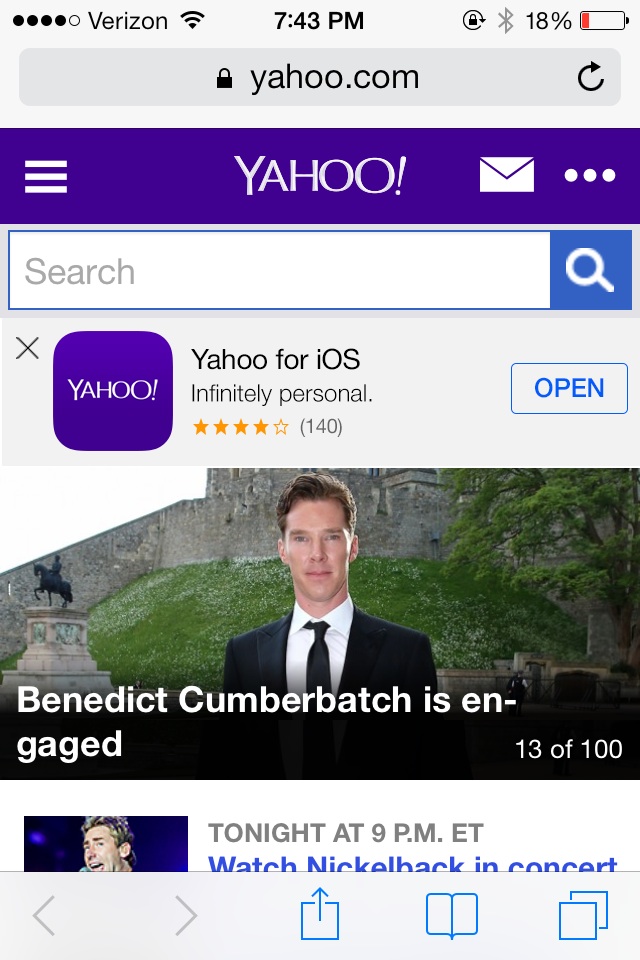The width and height of the screenshot is (640, 960).
Task: Tap the Search text field
Action: 279,271
